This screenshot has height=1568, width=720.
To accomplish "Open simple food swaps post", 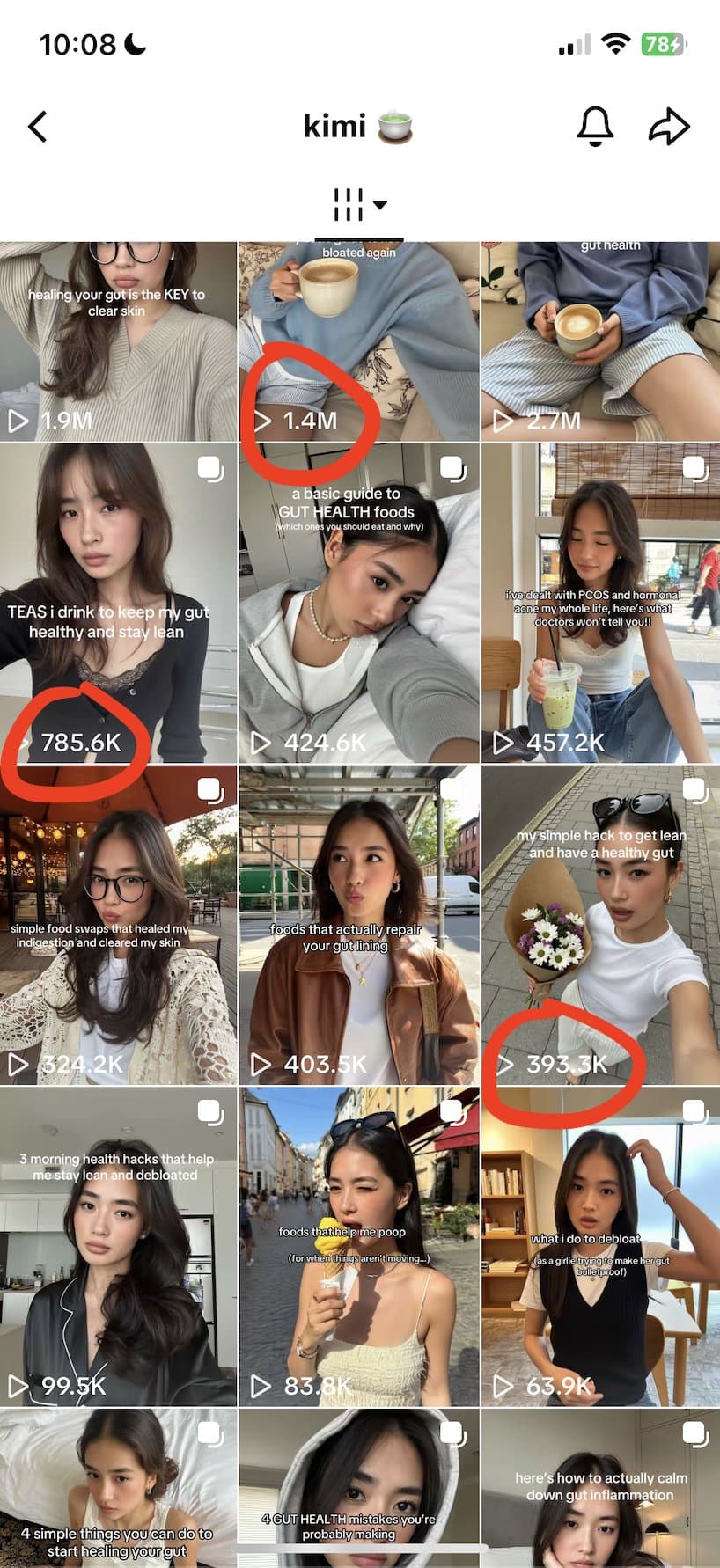I will pos(118,924).
